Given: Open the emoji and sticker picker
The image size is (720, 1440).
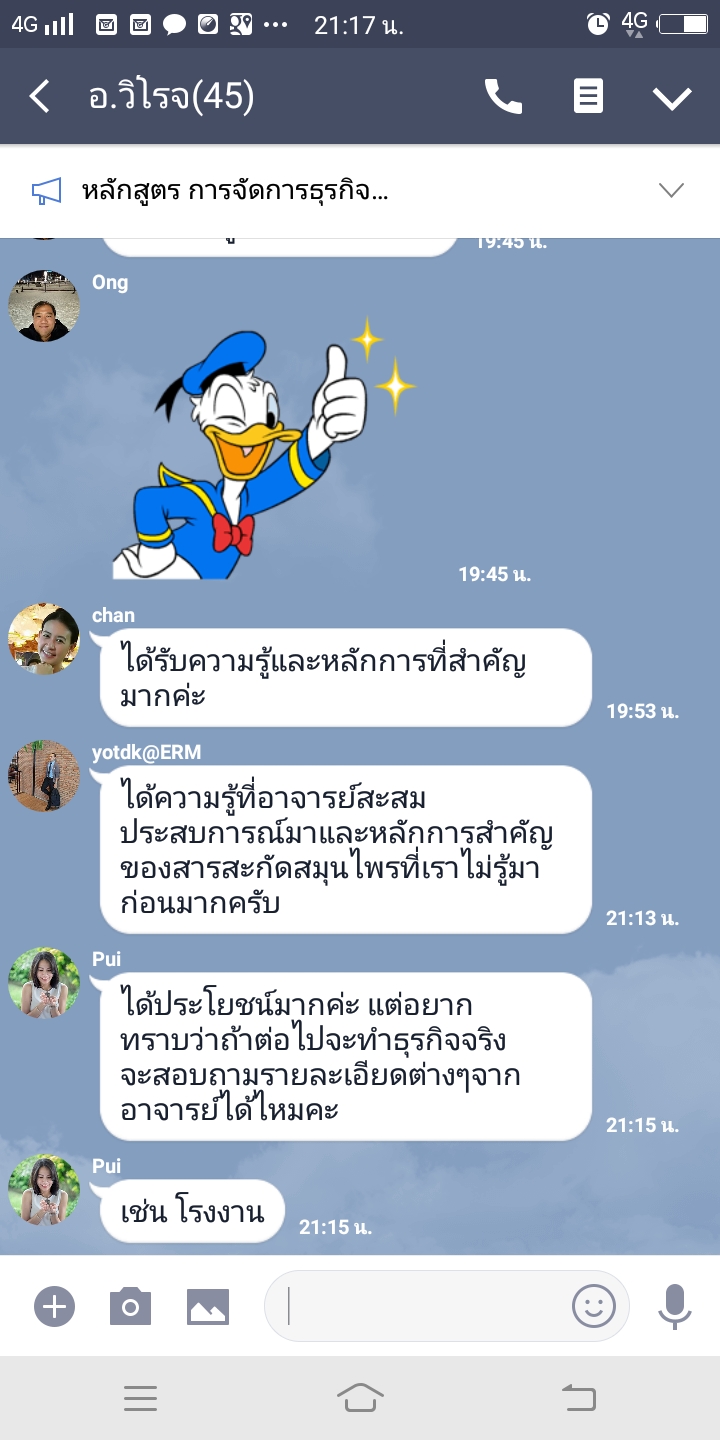Looking at the screenshot, I should pyautogui.click(x=593, y=1306).
